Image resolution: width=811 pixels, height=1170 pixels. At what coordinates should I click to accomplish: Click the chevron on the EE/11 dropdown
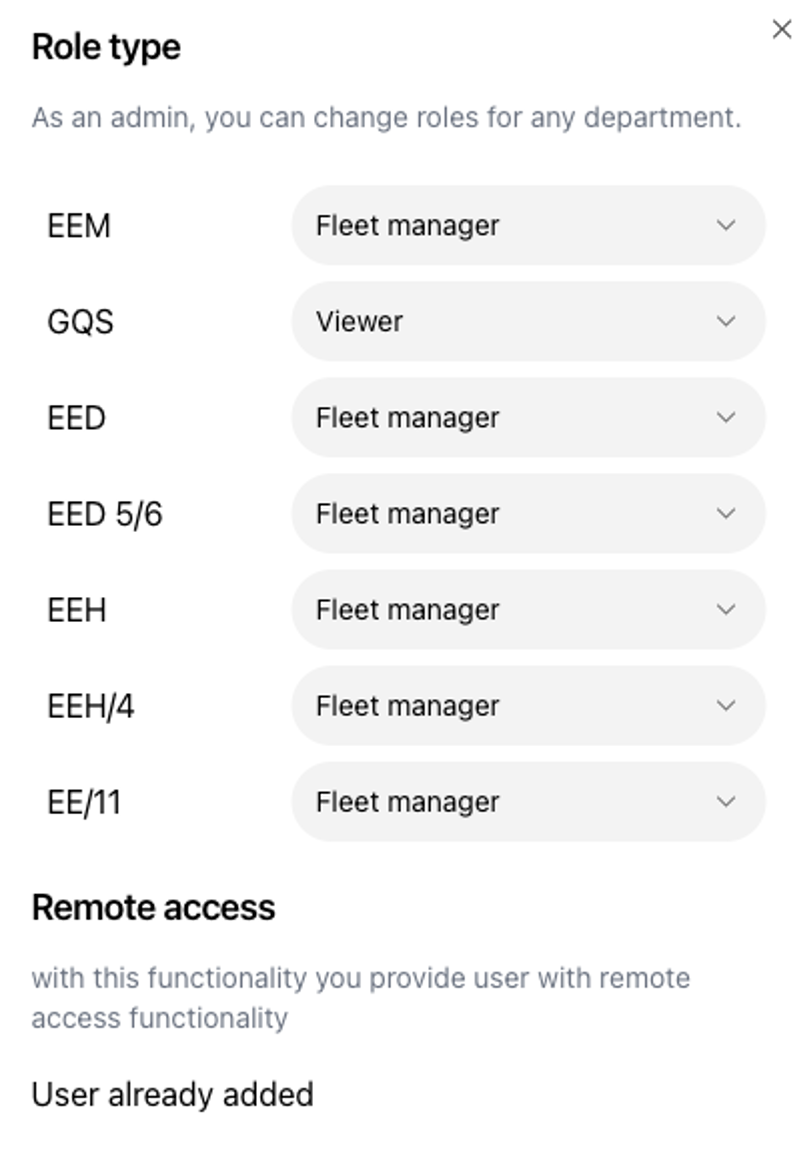pyautogui.click(x=726, y=802)
